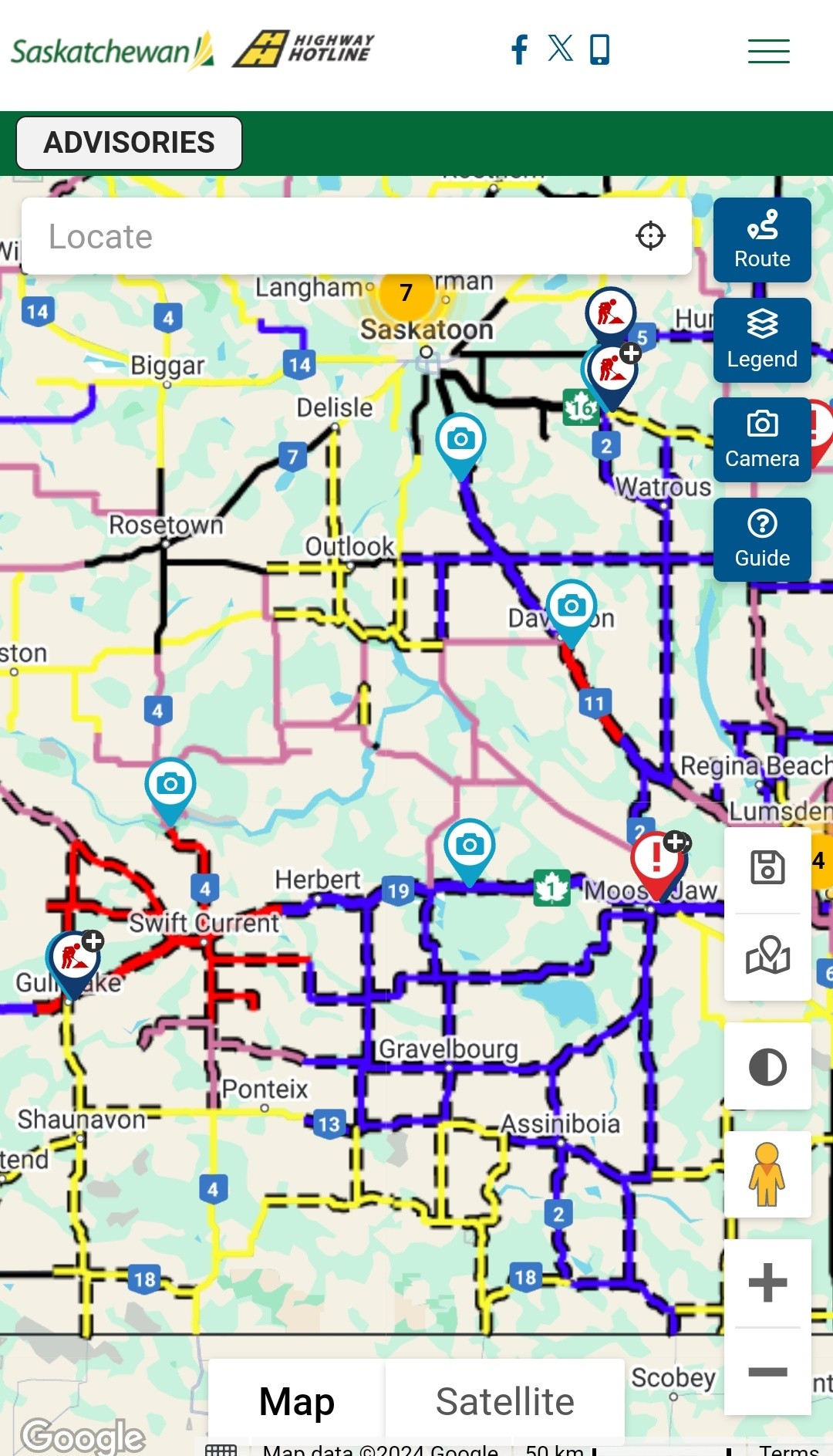Zoom in on the map

pyautogui.click(x=767, y=1283)
